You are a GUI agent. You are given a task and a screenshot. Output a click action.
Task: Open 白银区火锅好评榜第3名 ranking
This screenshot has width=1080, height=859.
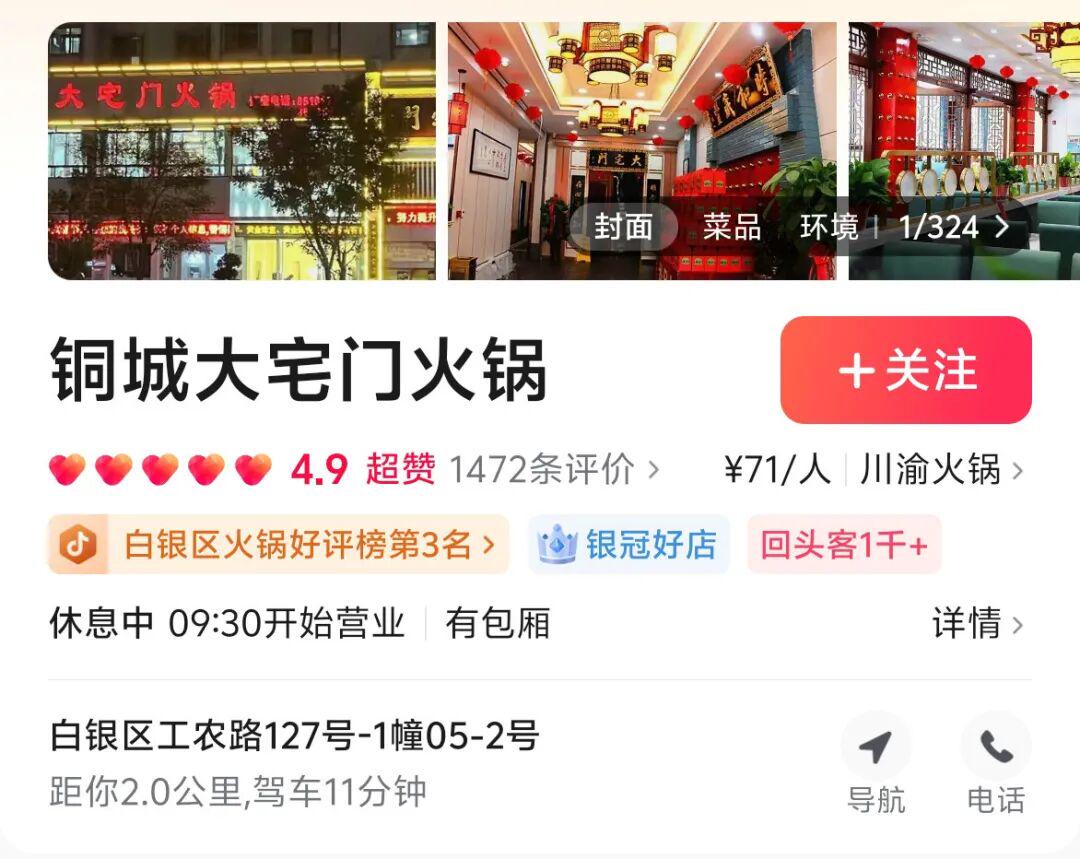point(278,545)
